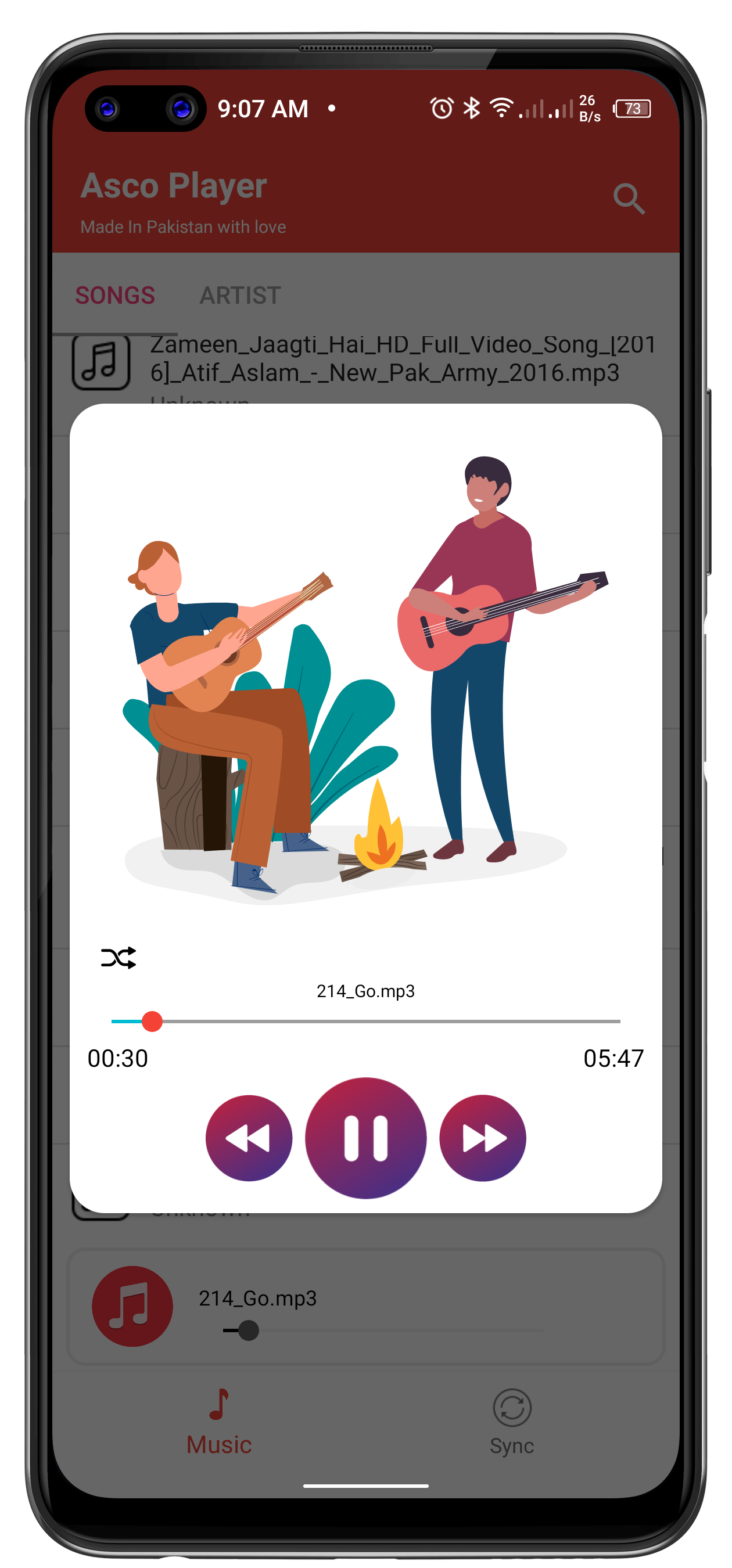Pause the playing song 214_Go.mp3
732x1568 pixels.
point(365,1138)
